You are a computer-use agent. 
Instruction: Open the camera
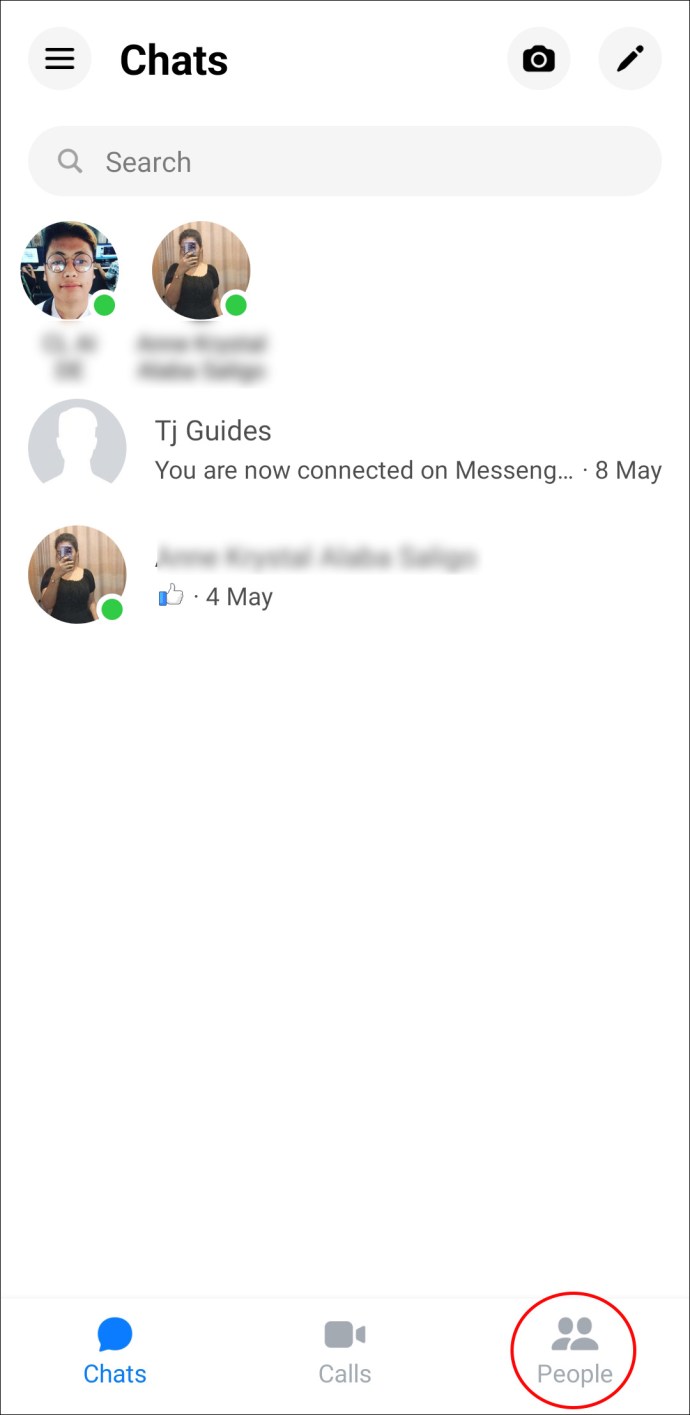pyautogui.click(x=538, y=59)
